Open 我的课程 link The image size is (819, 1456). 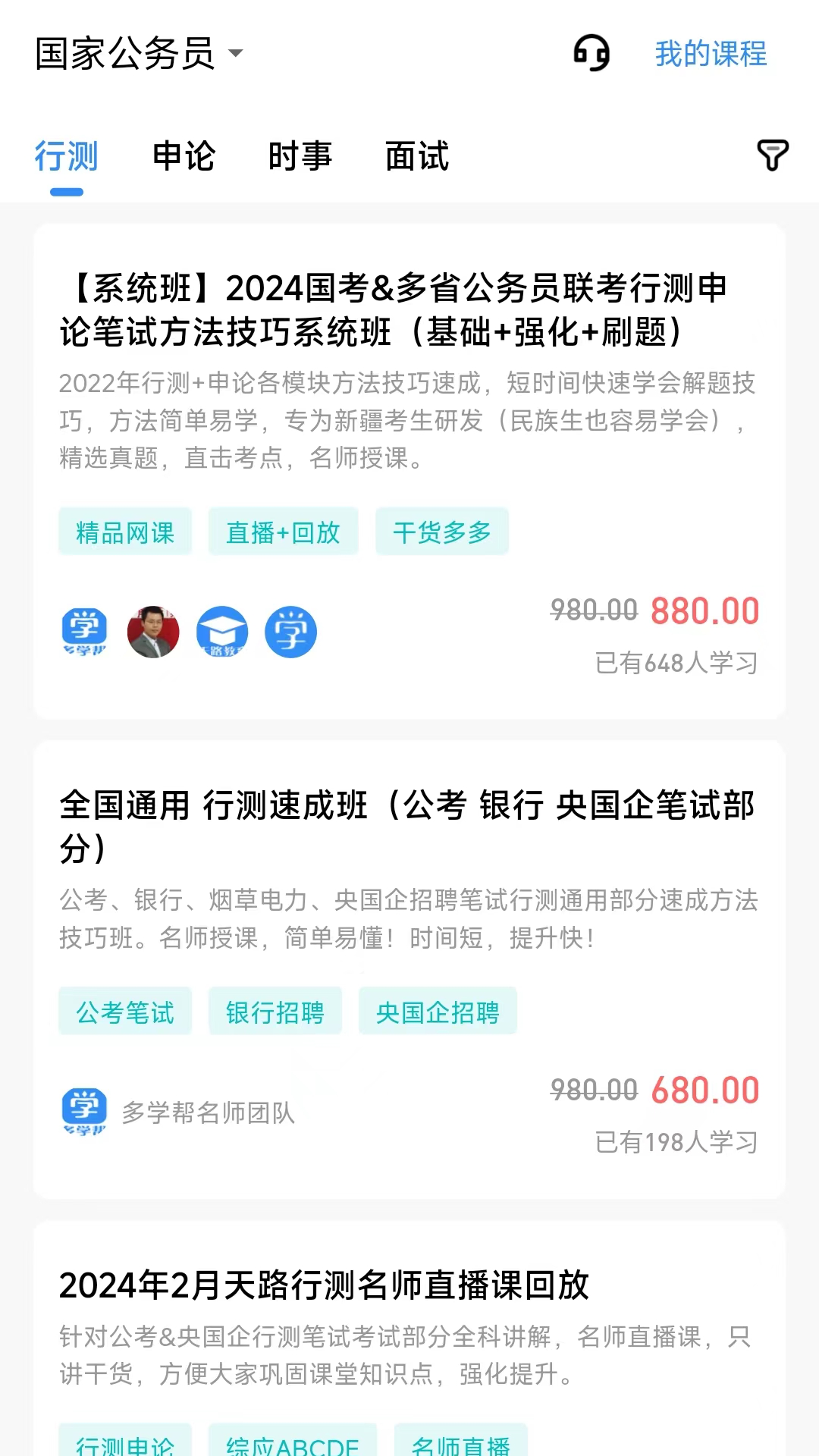click(711, 54)
